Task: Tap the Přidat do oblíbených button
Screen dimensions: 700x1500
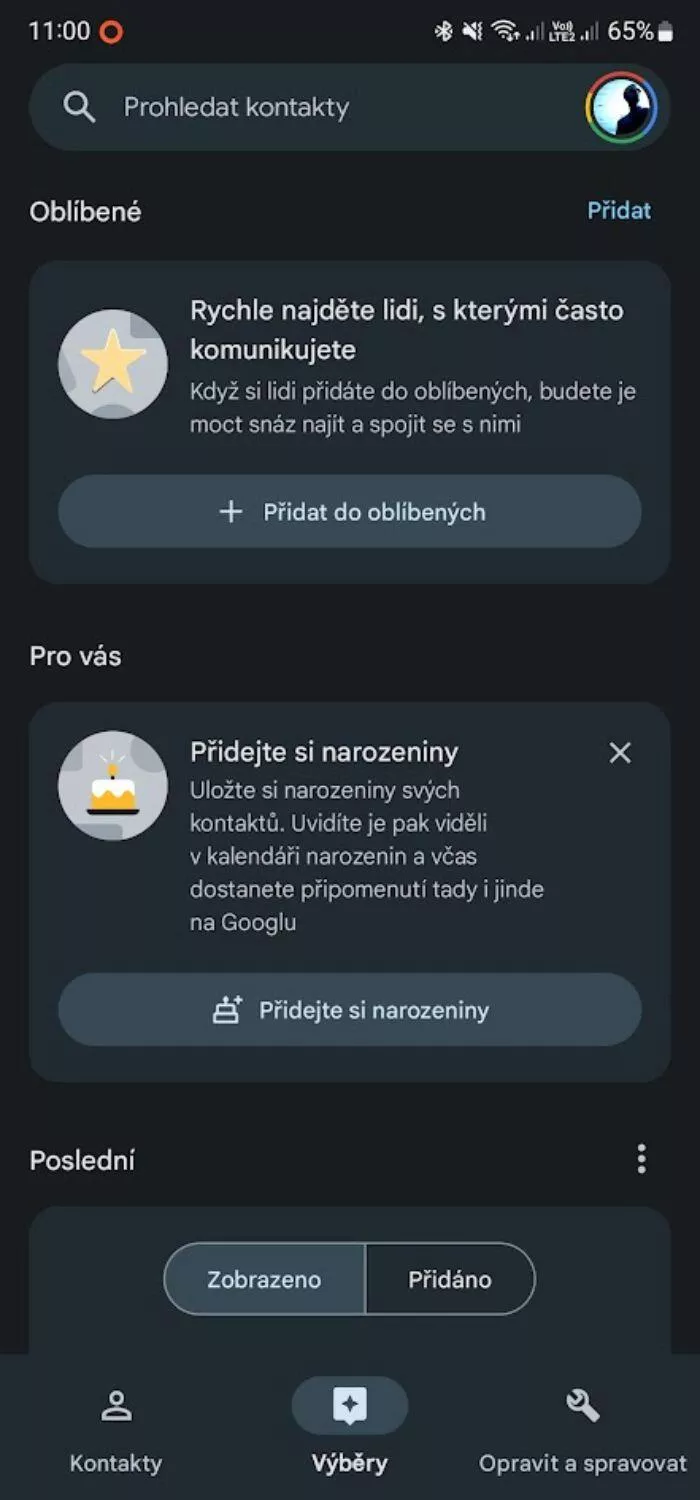Action: coord(350,511)
